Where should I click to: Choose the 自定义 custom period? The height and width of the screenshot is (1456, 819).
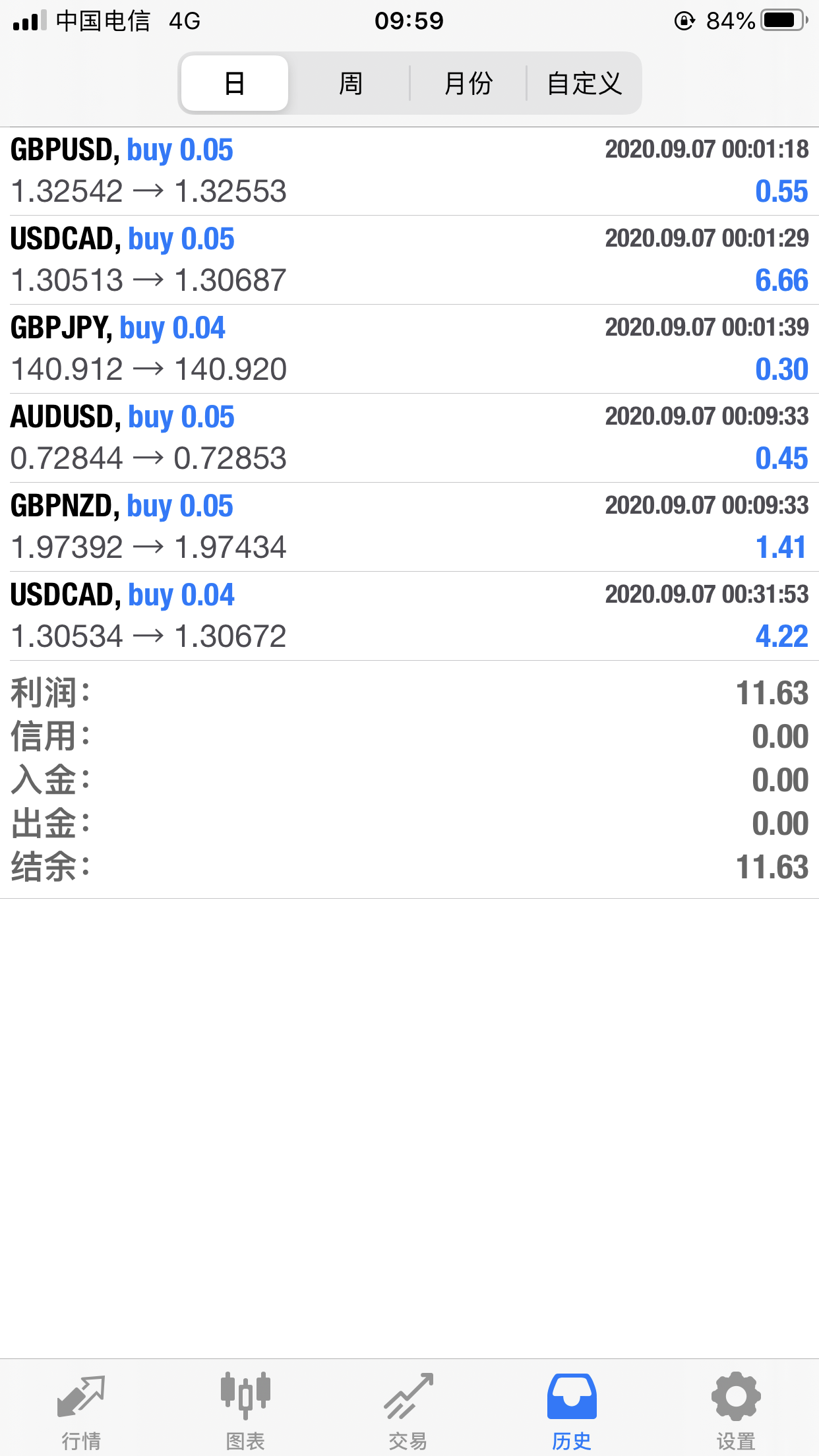tap(584, 83)
